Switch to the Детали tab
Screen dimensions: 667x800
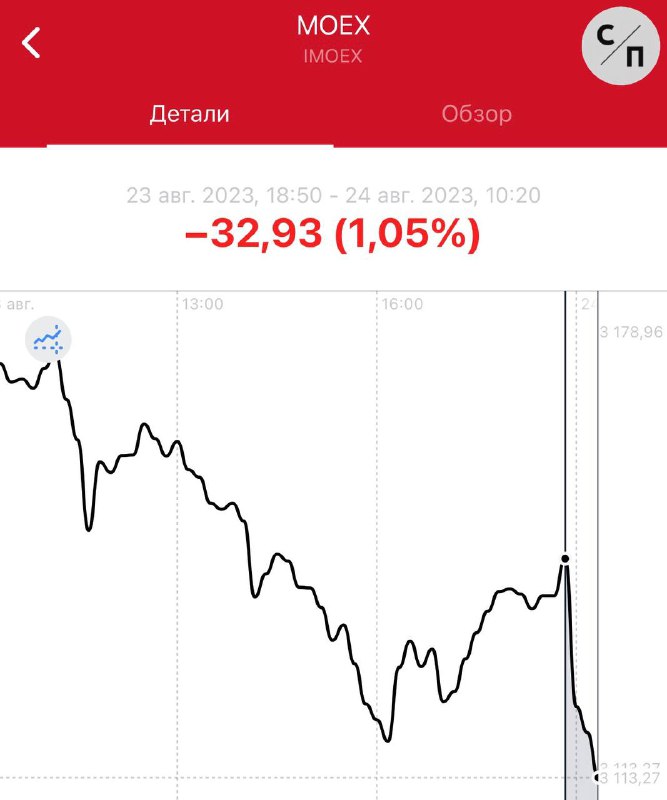click(190, 114)
